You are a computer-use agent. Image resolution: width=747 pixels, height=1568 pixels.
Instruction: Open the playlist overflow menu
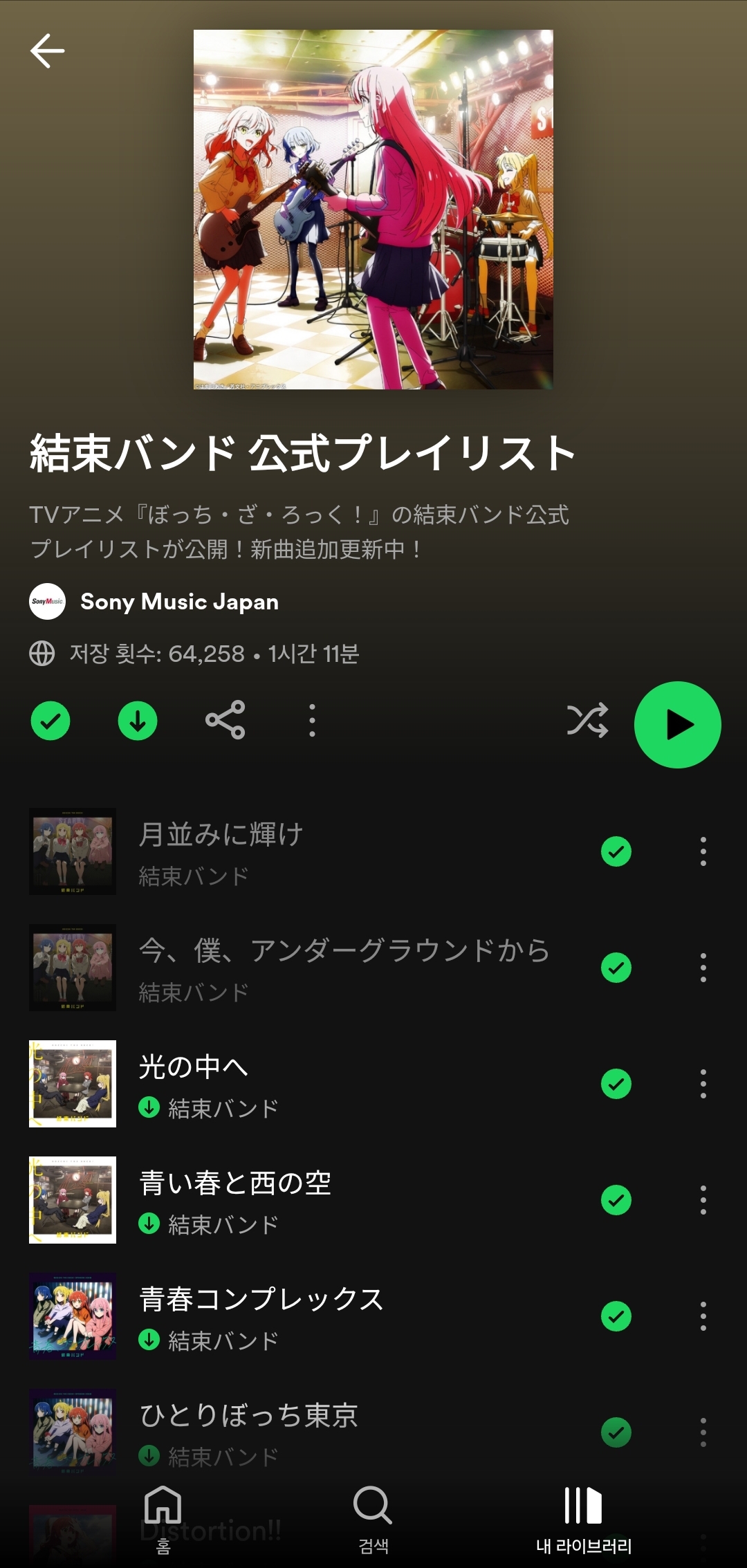click(312, 721)
